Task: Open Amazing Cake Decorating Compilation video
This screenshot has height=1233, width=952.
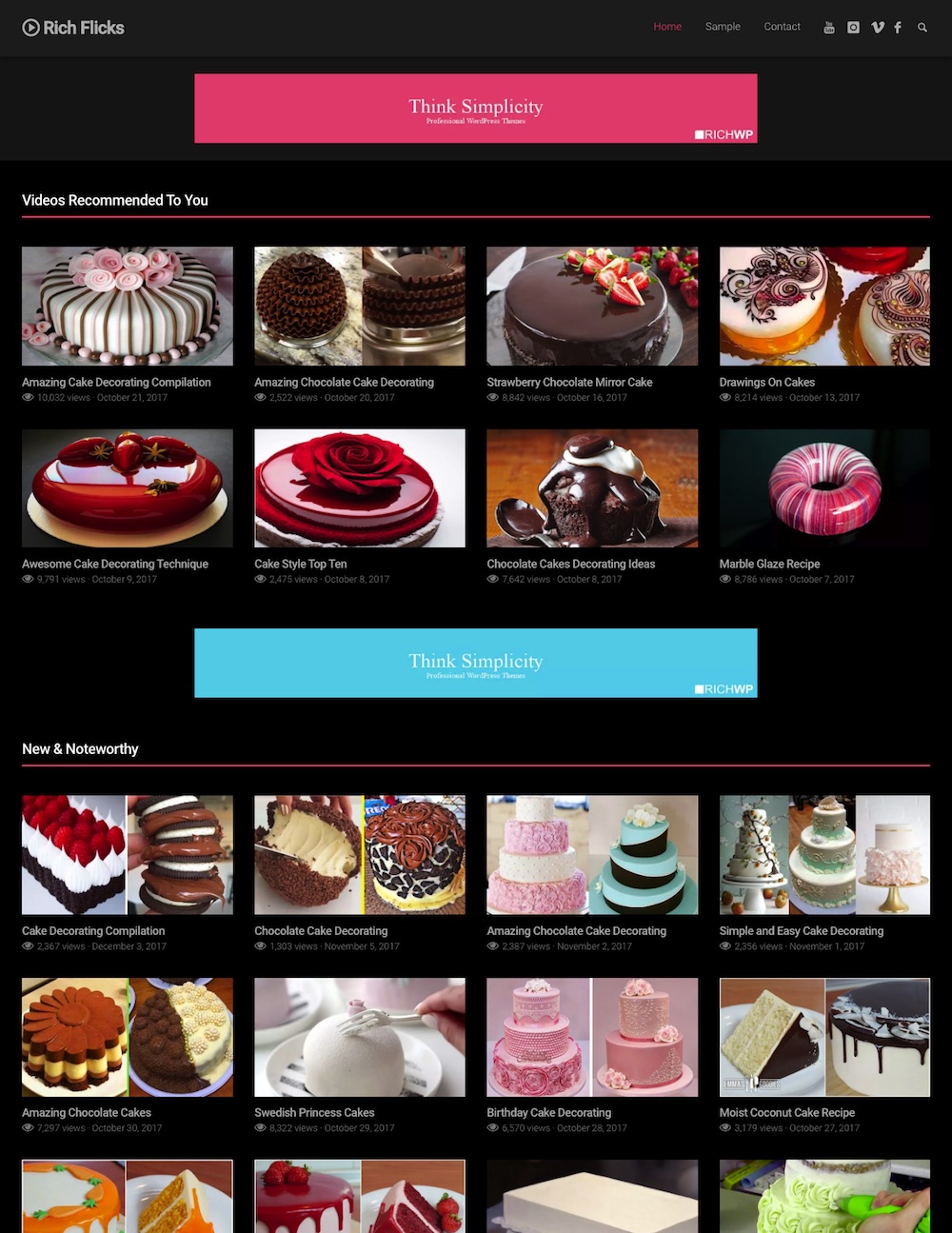Action: (x=128, y=307)
